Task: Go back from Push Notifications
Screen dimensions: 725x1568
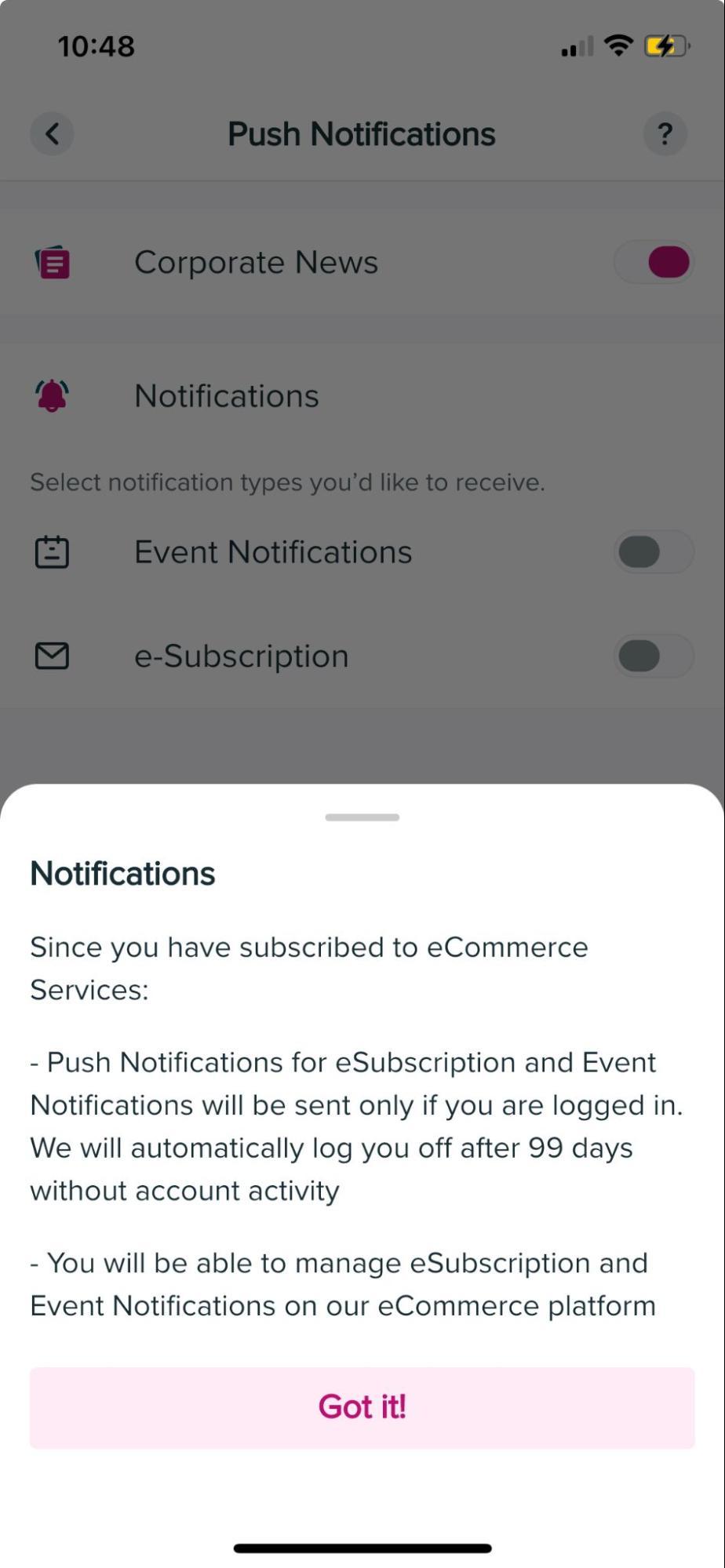Action: point(52,134)
